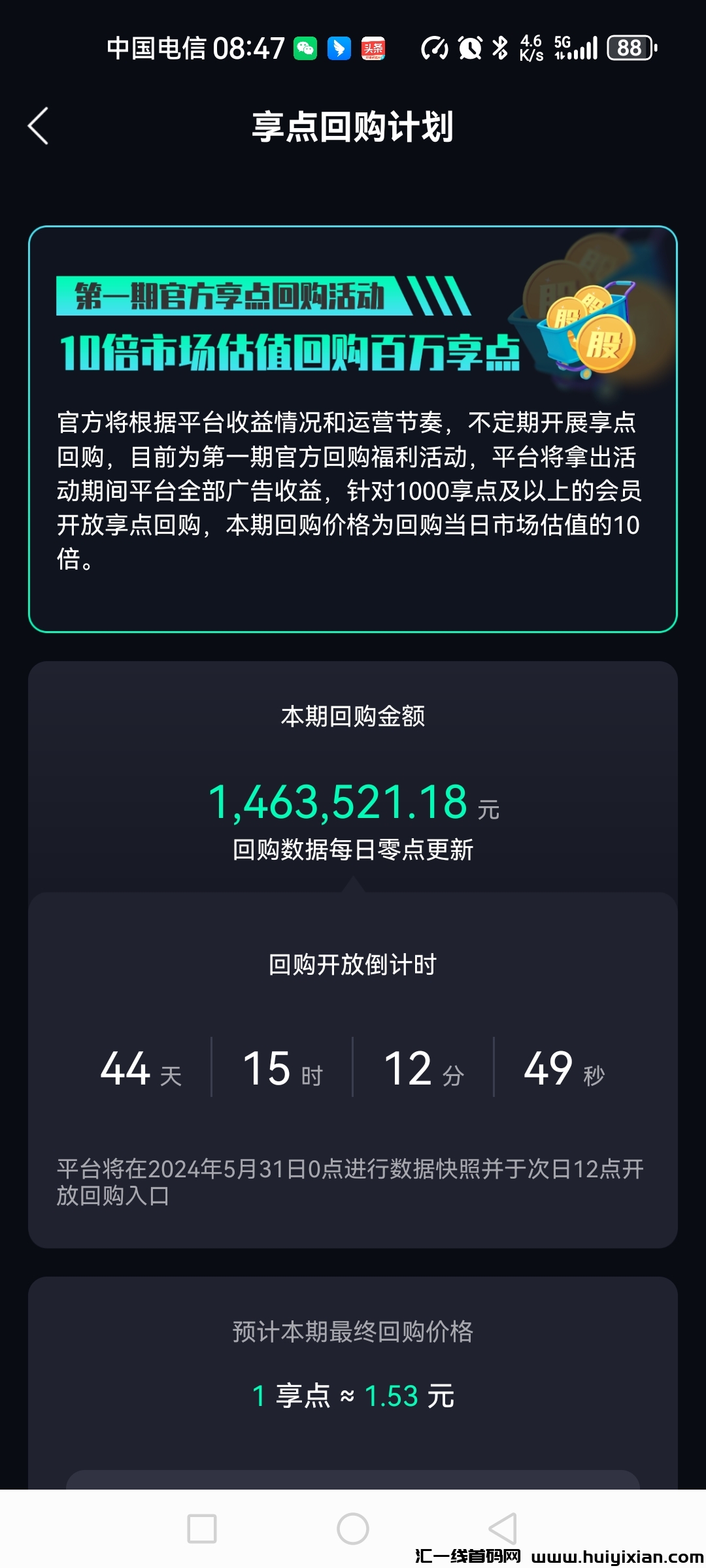Tap the Toutiao news icon in status bar
Screen dimensions: 706x1568
click(373, 48)
